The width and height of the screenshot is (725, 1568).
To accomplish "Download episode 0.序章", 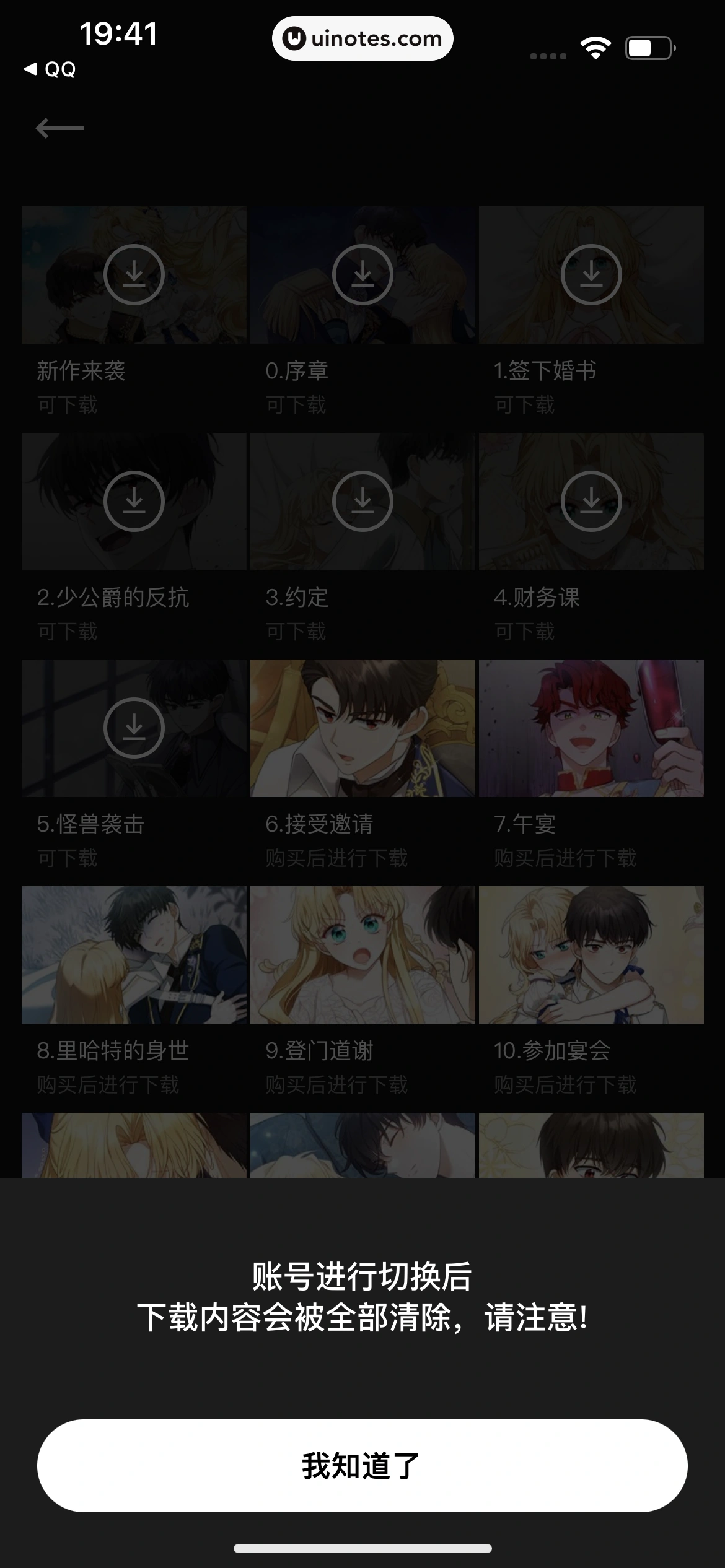I will 362,275.
